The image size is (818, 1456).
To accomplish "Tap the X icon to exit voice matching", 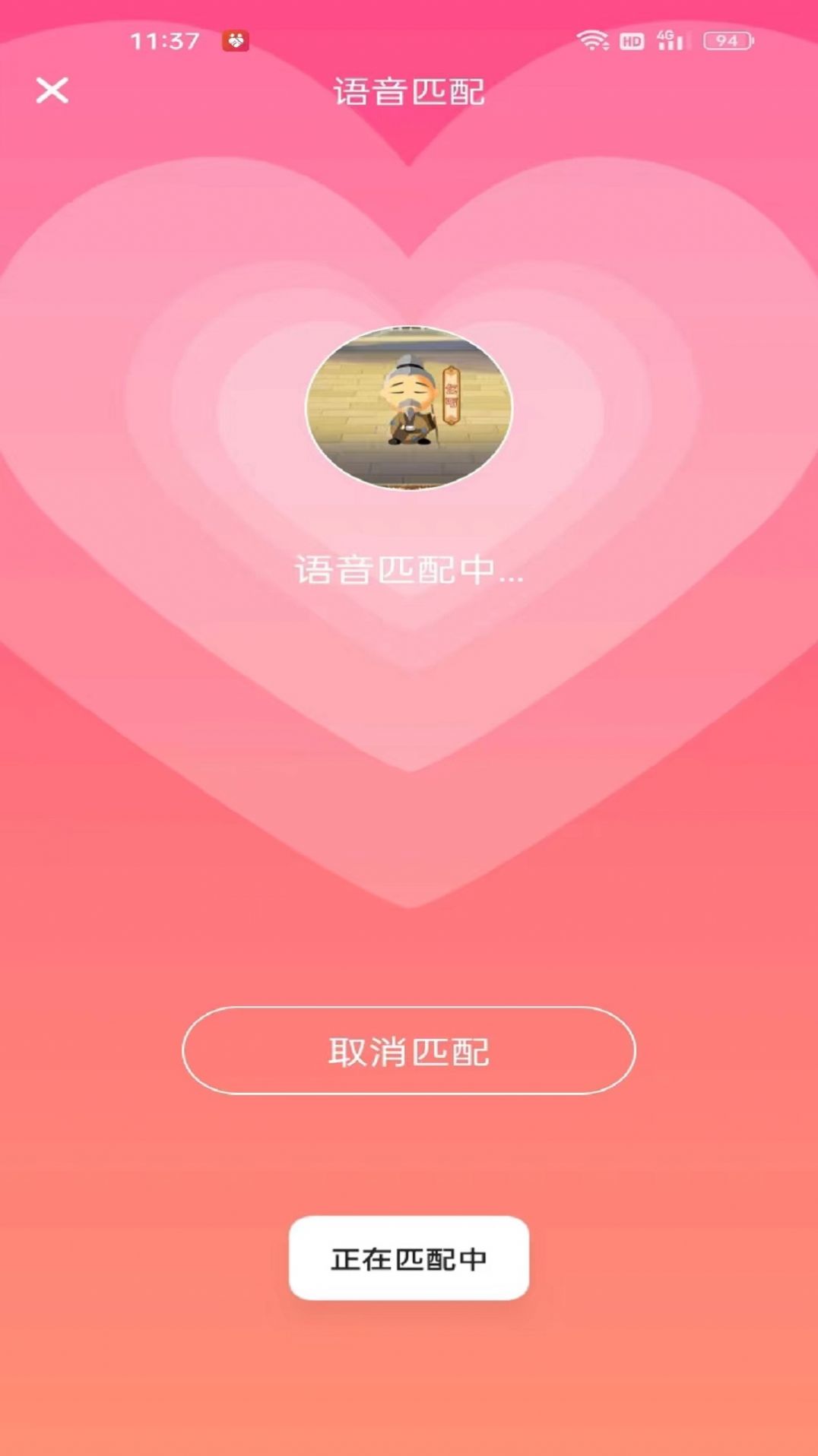I will coord(52,91).
